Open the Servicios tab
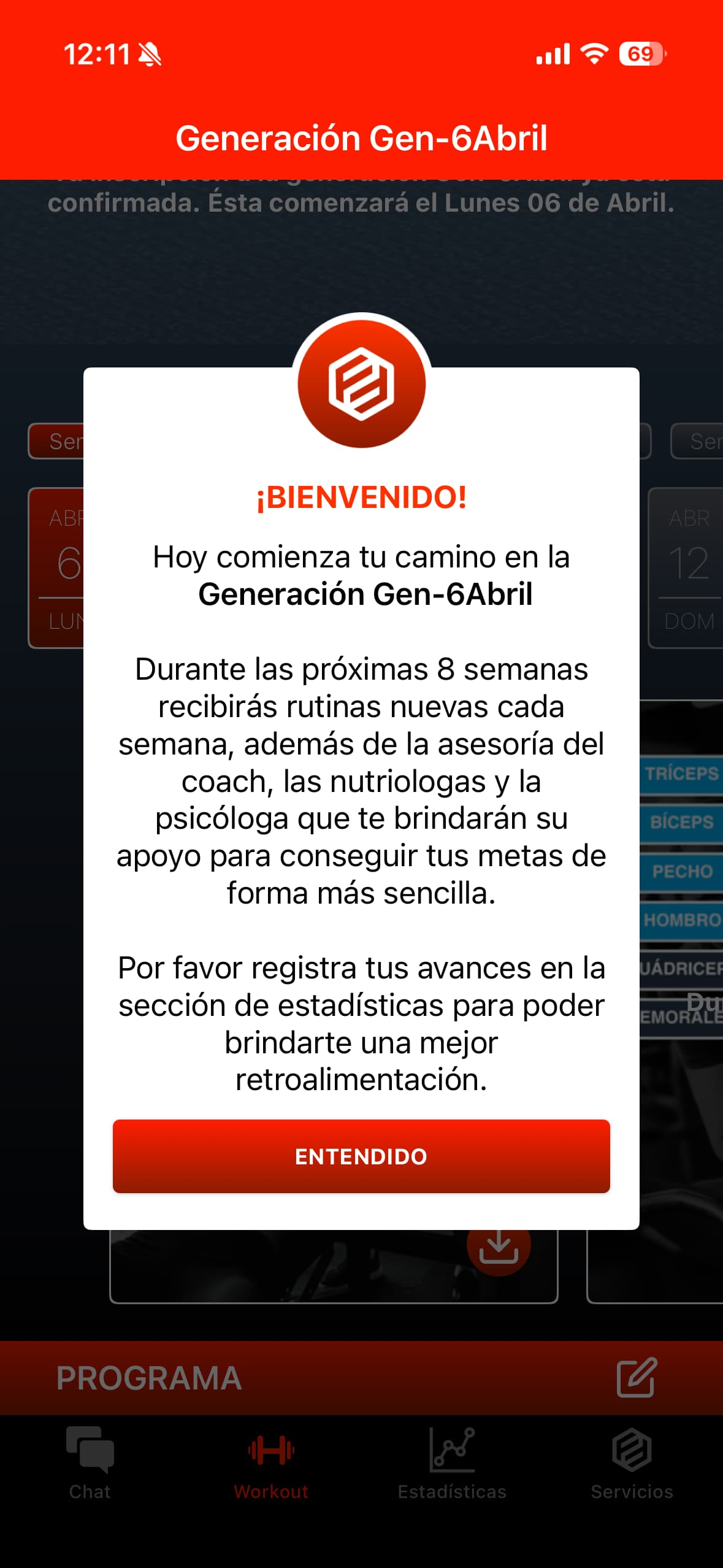The height and width of the screenshot is (1568, 723). [632, 1464]
